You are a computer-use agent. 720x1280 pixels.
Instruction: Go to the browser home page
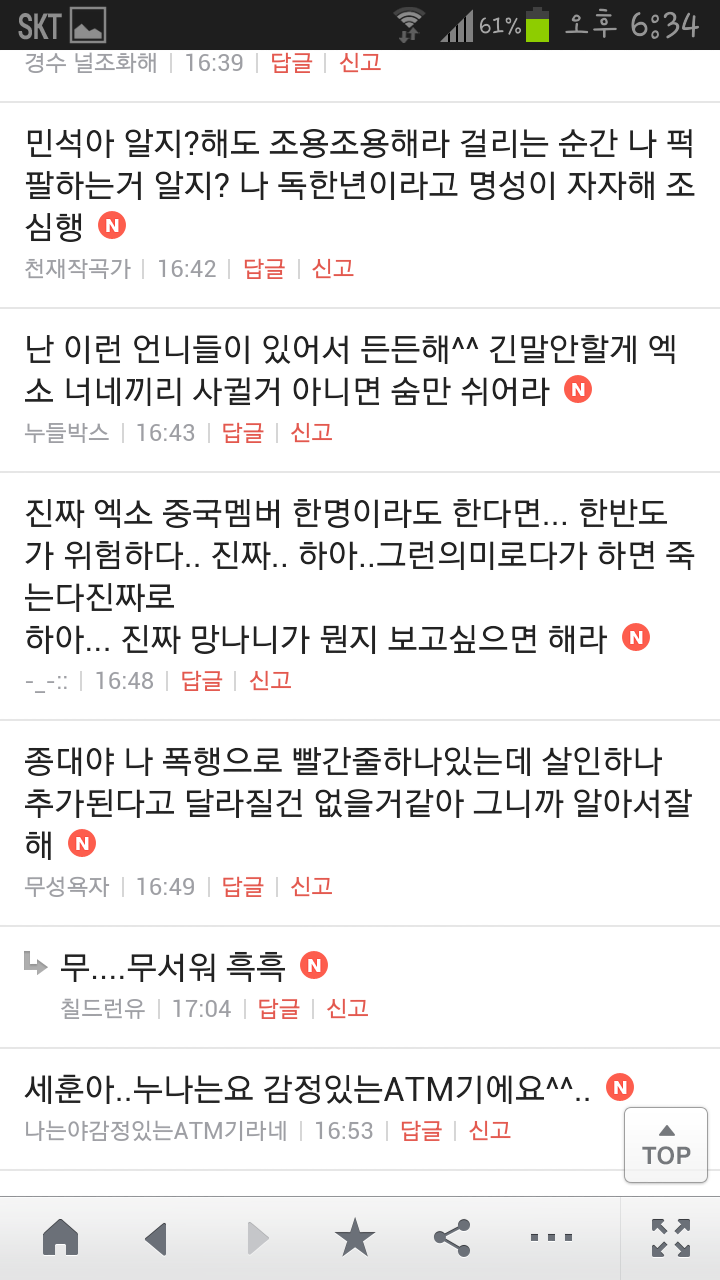pos(61,1238)
